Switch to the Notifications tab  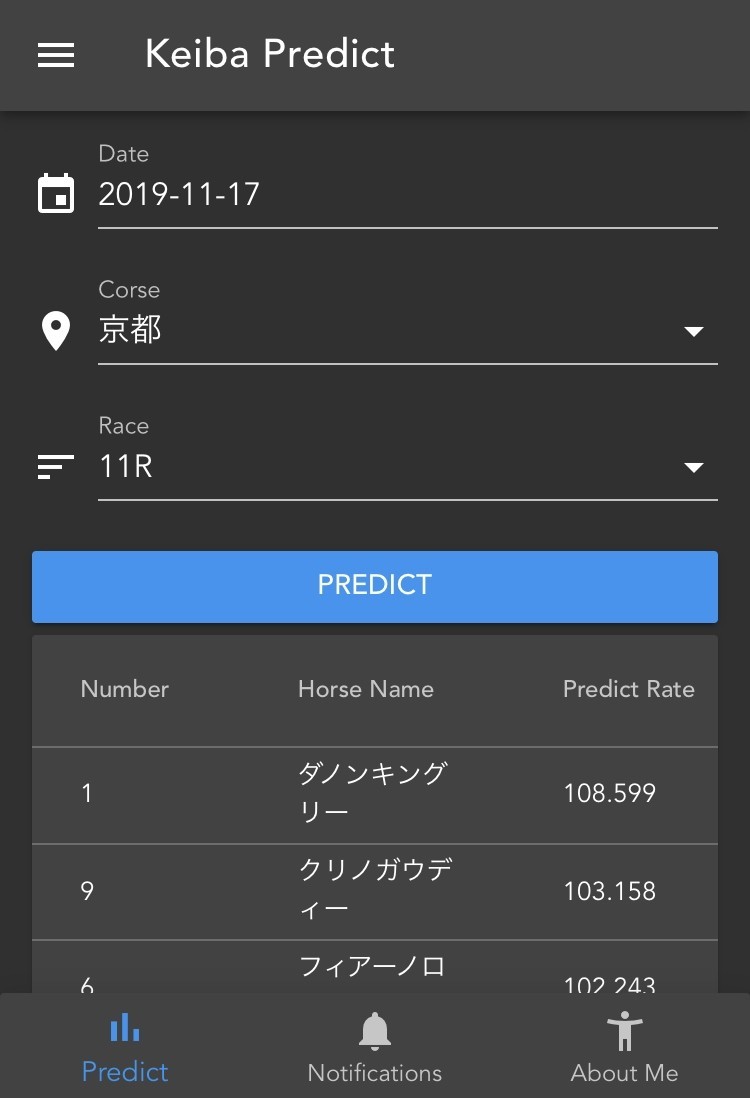(x=375, y=1048)
